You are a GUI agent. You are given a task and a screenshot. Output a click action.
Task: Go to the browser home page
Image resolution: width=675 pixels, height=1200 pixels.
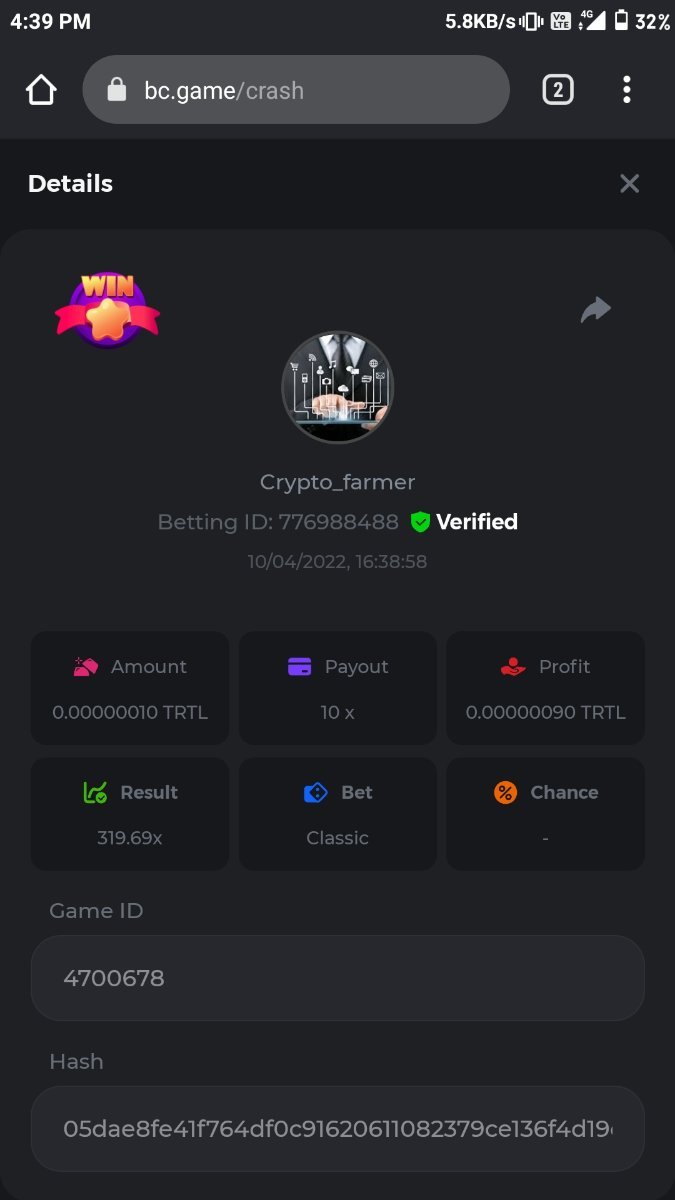(41, 90)
